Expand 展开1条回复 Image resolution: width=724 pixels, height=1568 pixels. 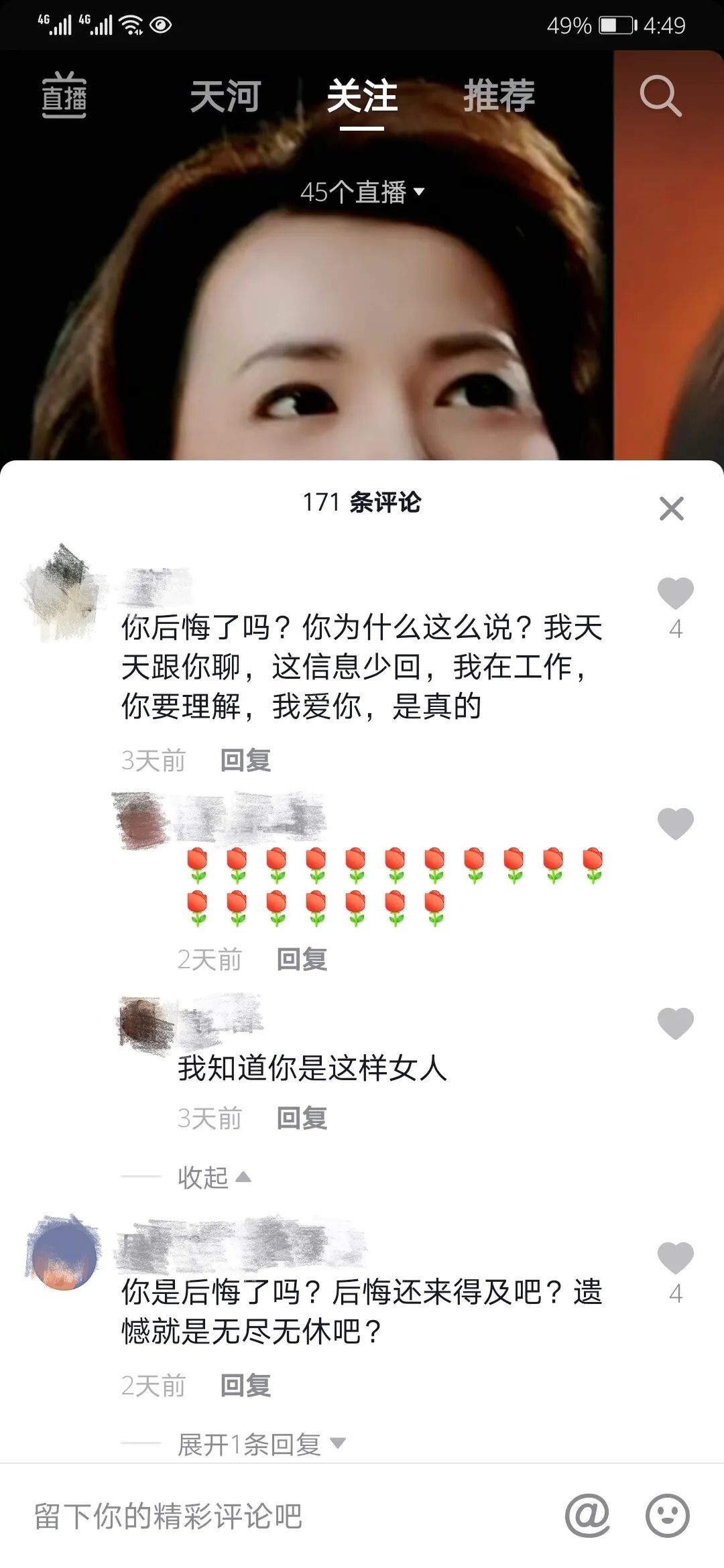click(260, 1444)
